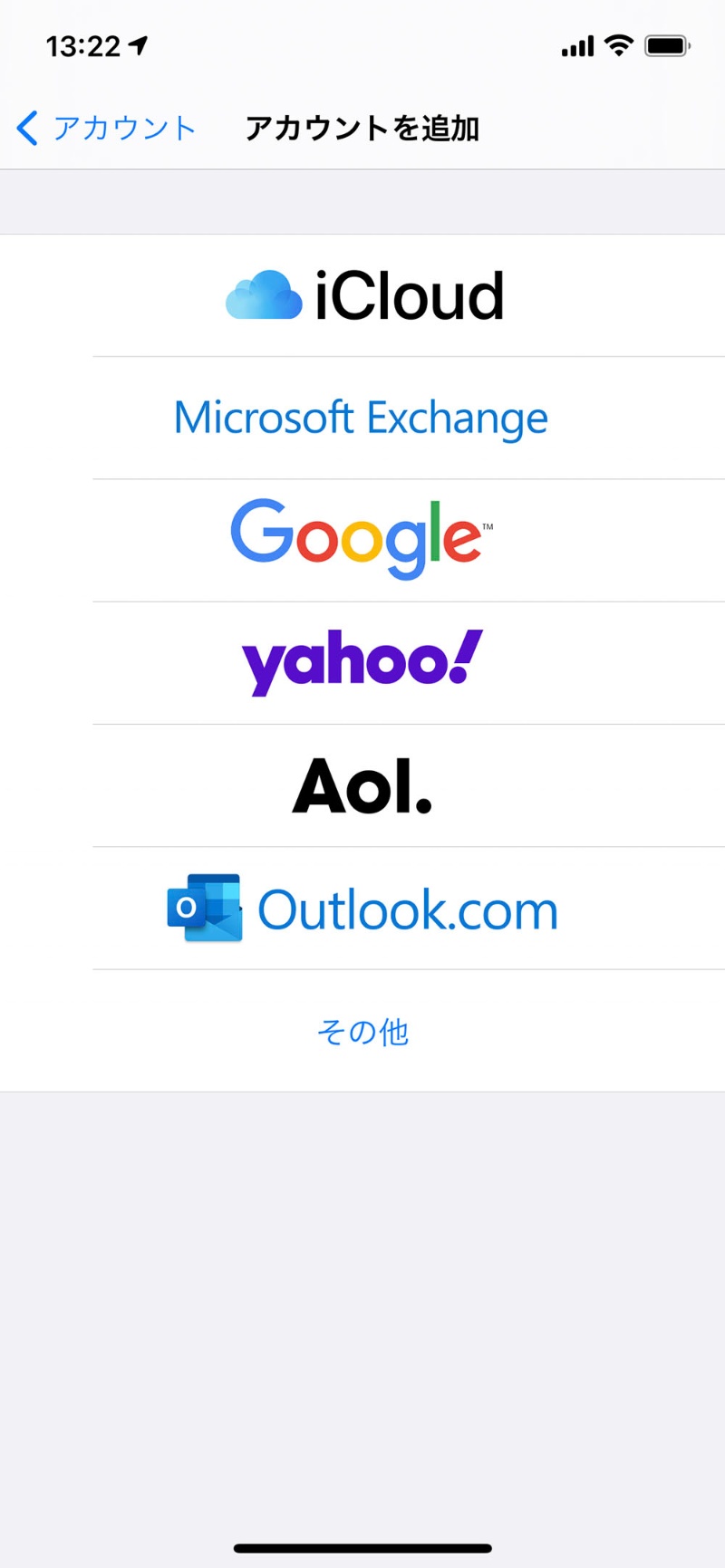The height and width of the screenshot is (1568, 725).
Task: Tap the location services arrow icon
Action: [138, 43]
